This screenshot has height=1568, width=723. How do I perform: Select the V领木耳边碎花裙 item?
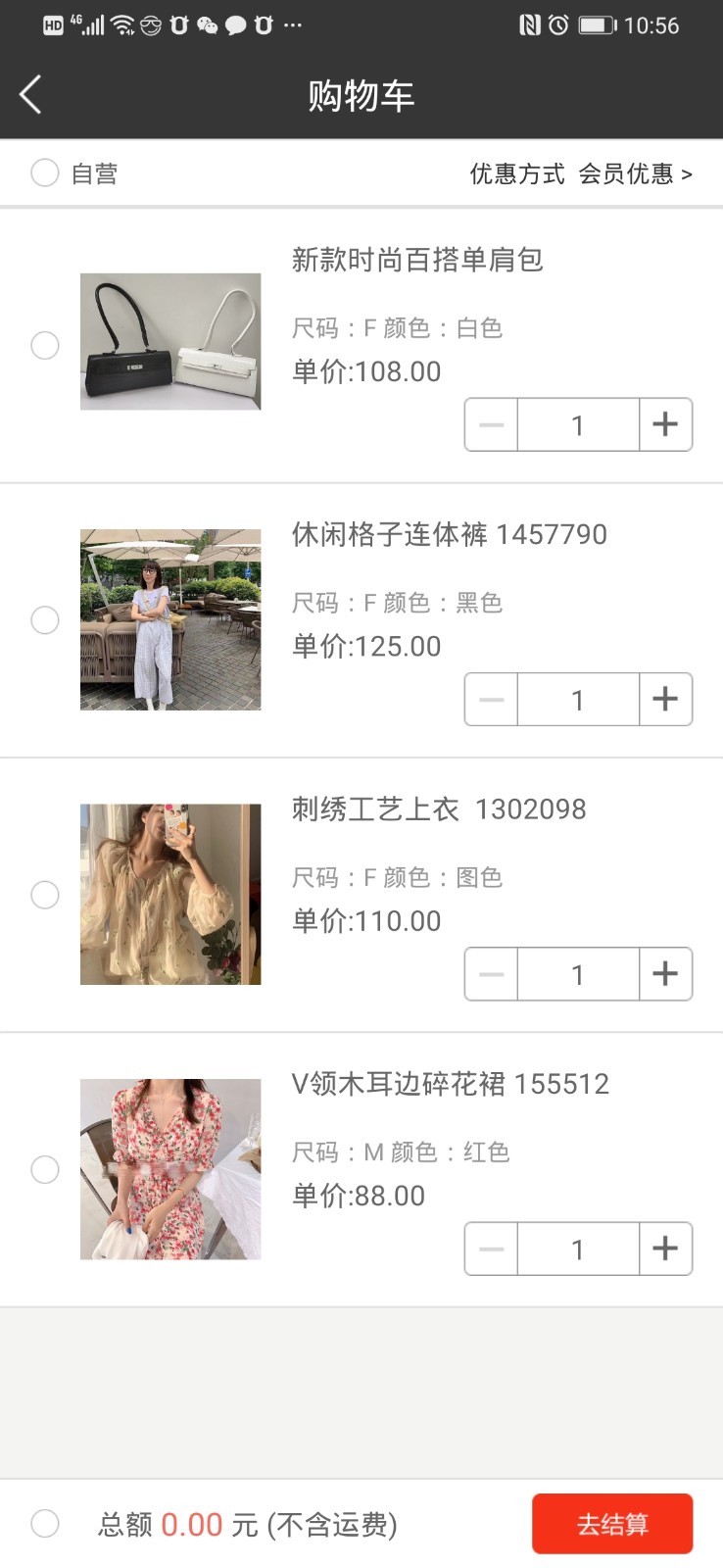click(x=45, y=1169)
